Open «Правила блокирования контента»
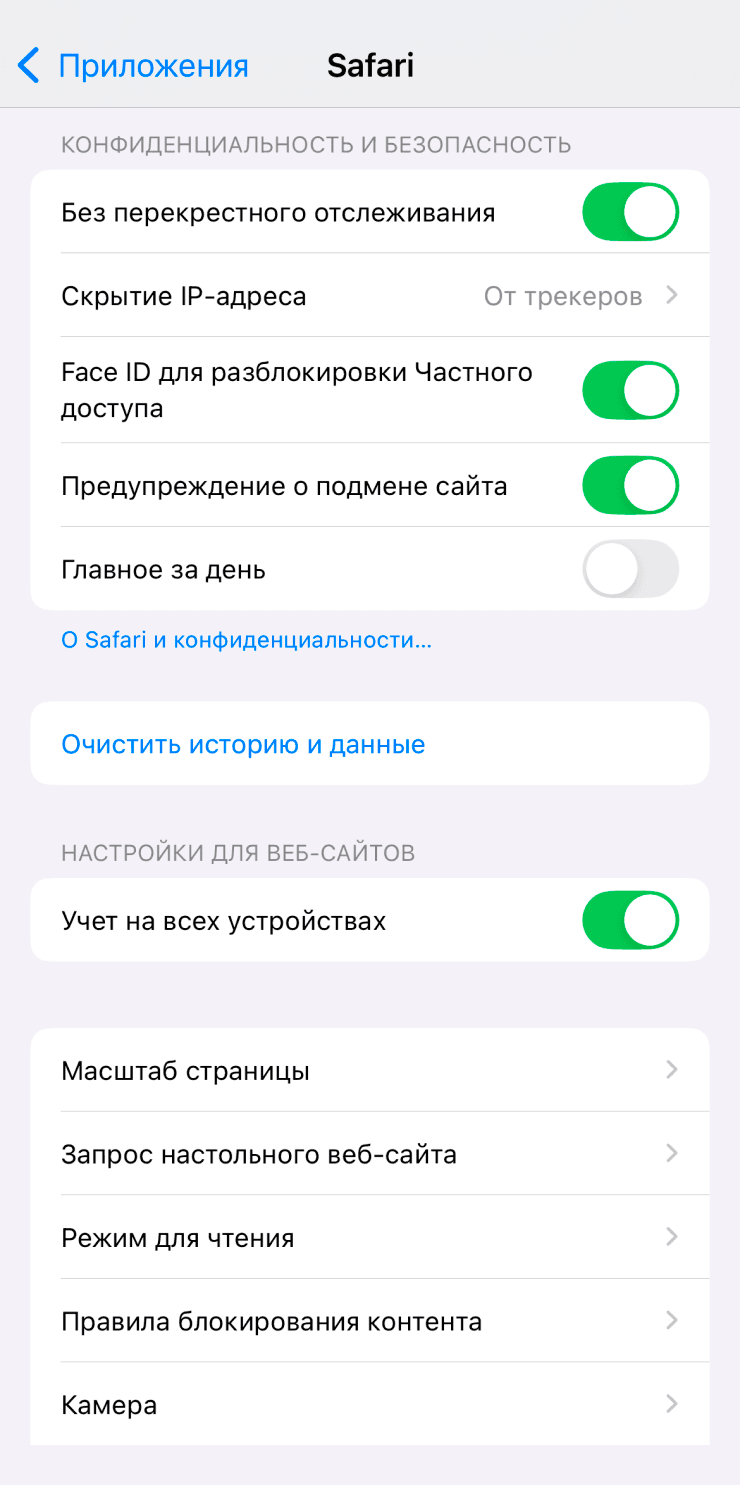 [370, 1320]
